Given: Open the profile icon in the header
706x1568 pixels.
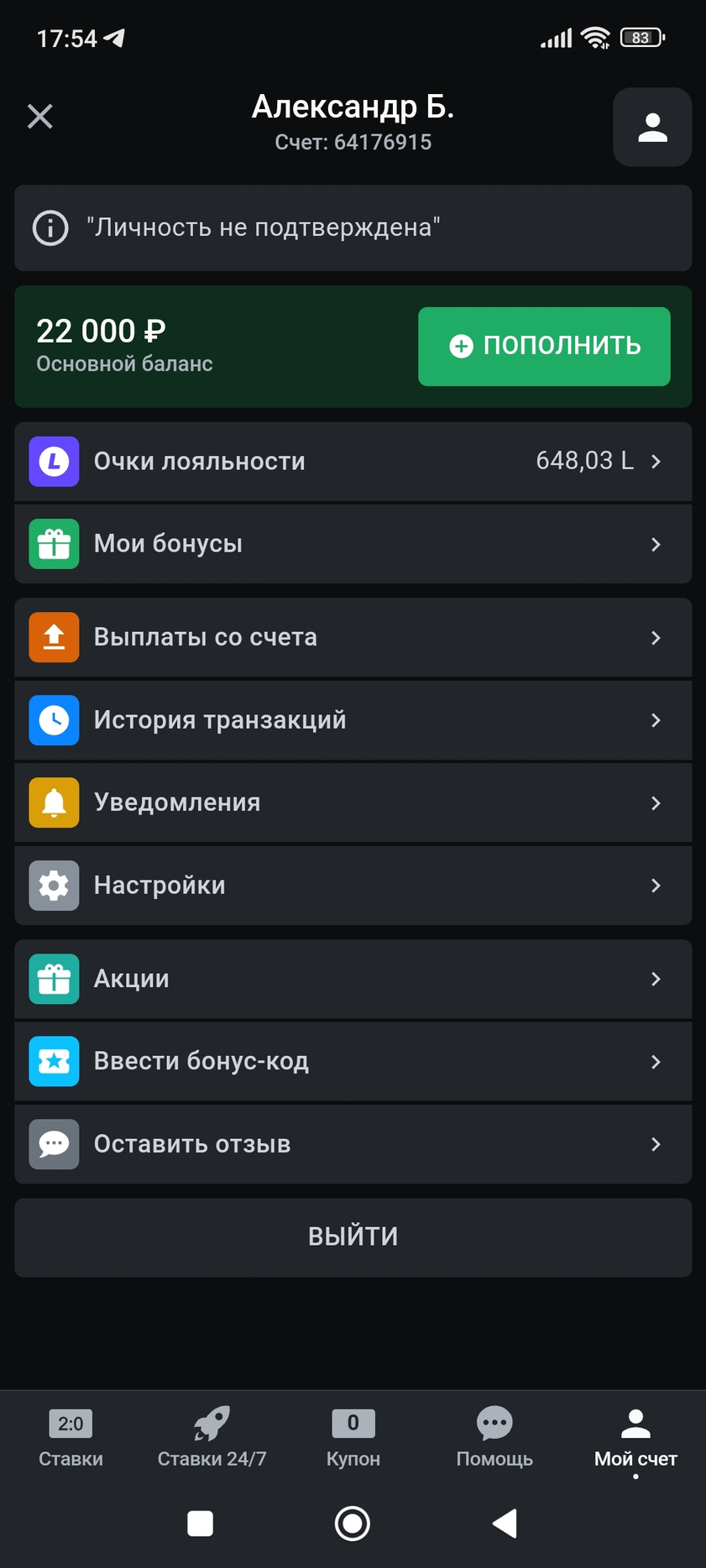Looking at the screenshot, I should pyautogui.click(x=652, y=127).
